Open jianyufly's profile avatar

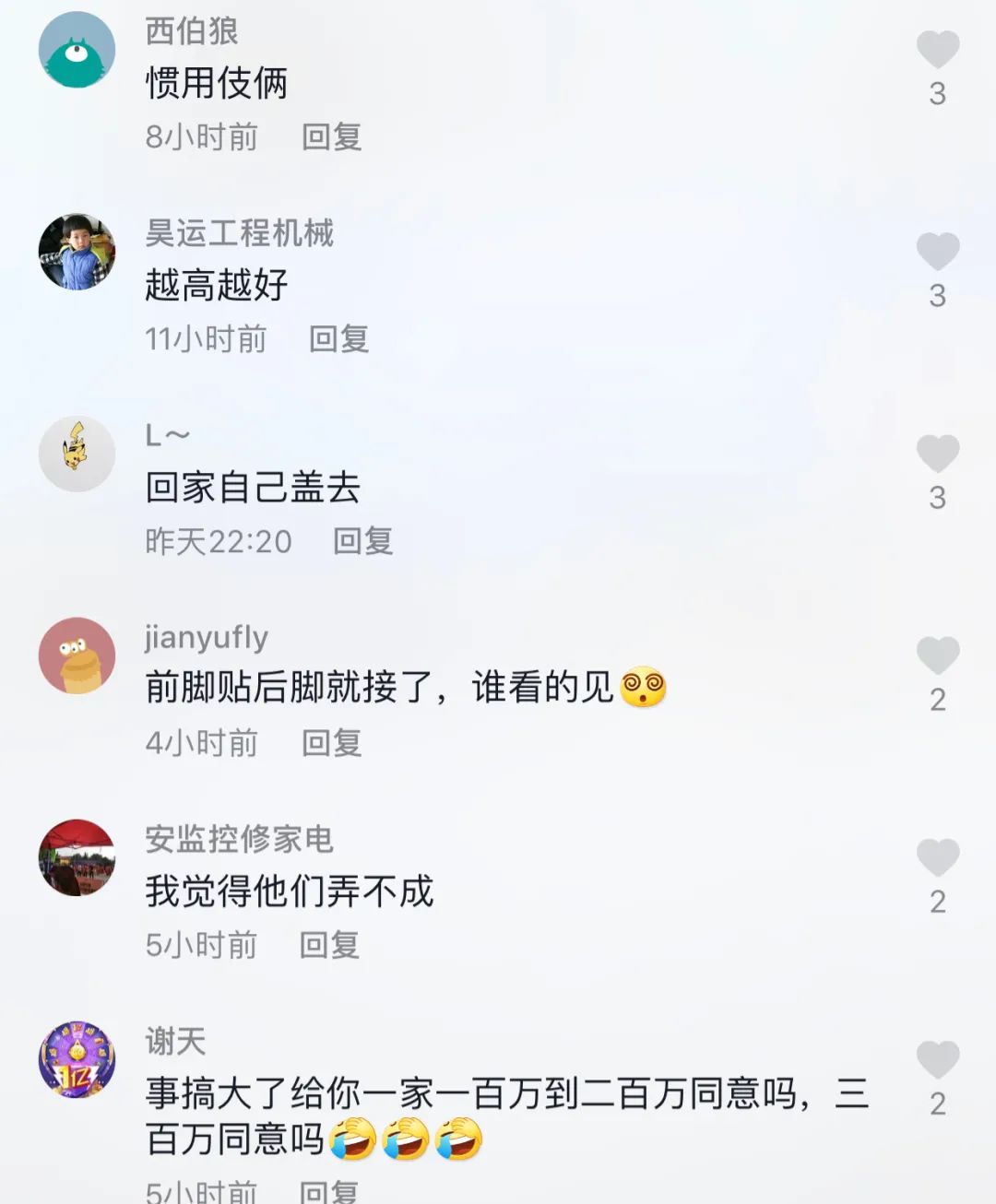(77, 655)
